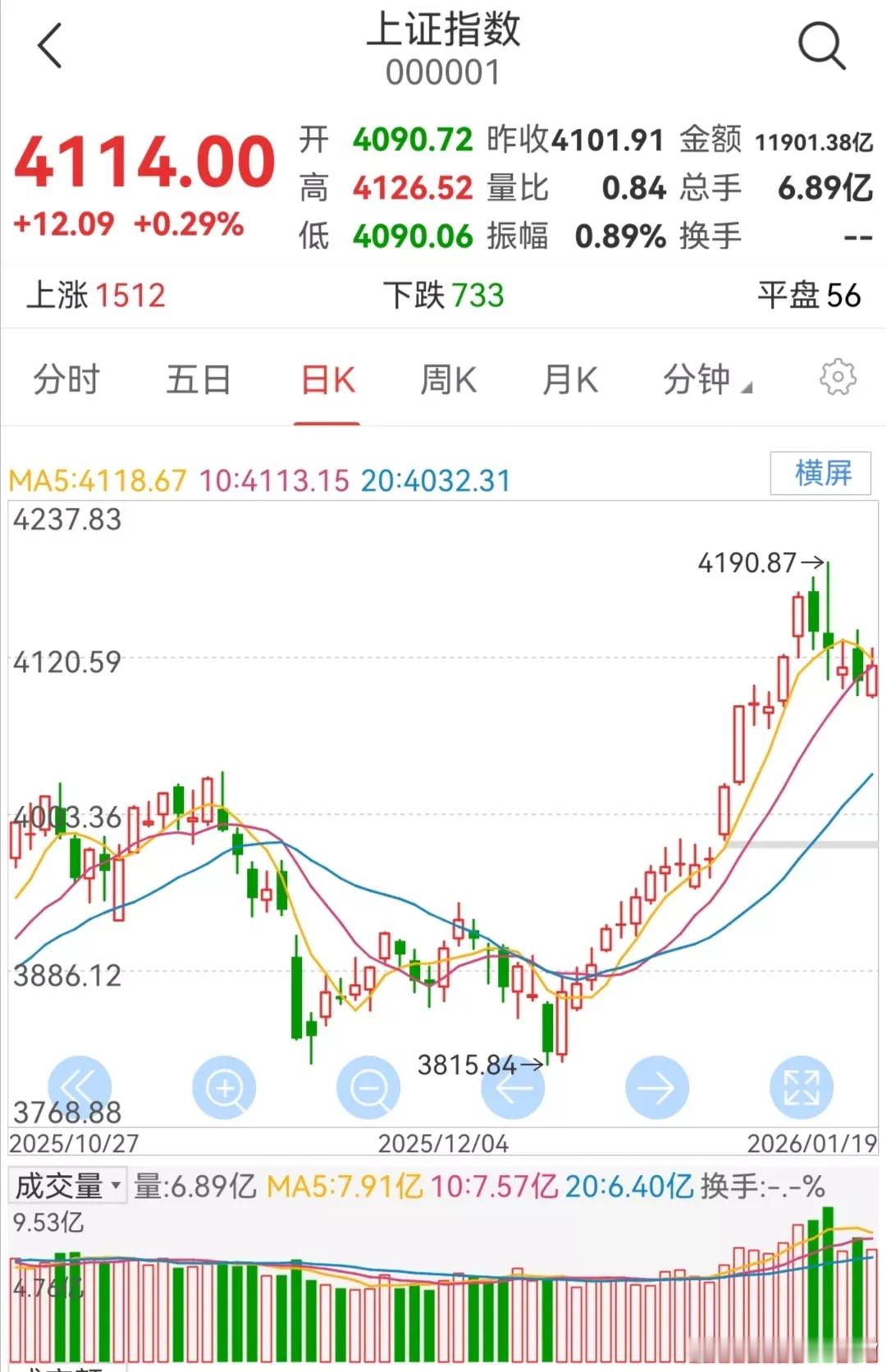Click the double-left-arrow rewind icon on chart

pos(80,1086)
